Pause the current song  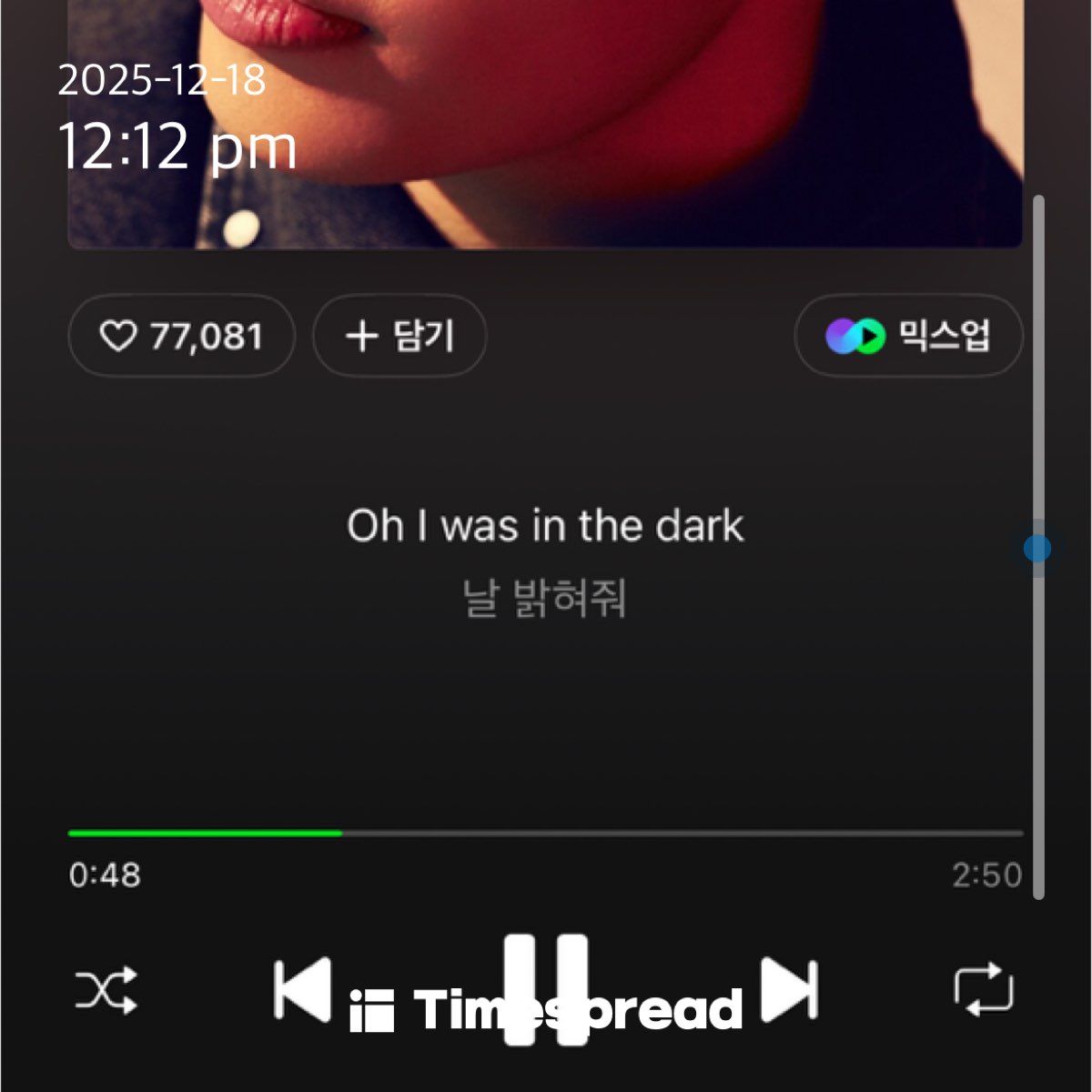(x=546, y=989)
